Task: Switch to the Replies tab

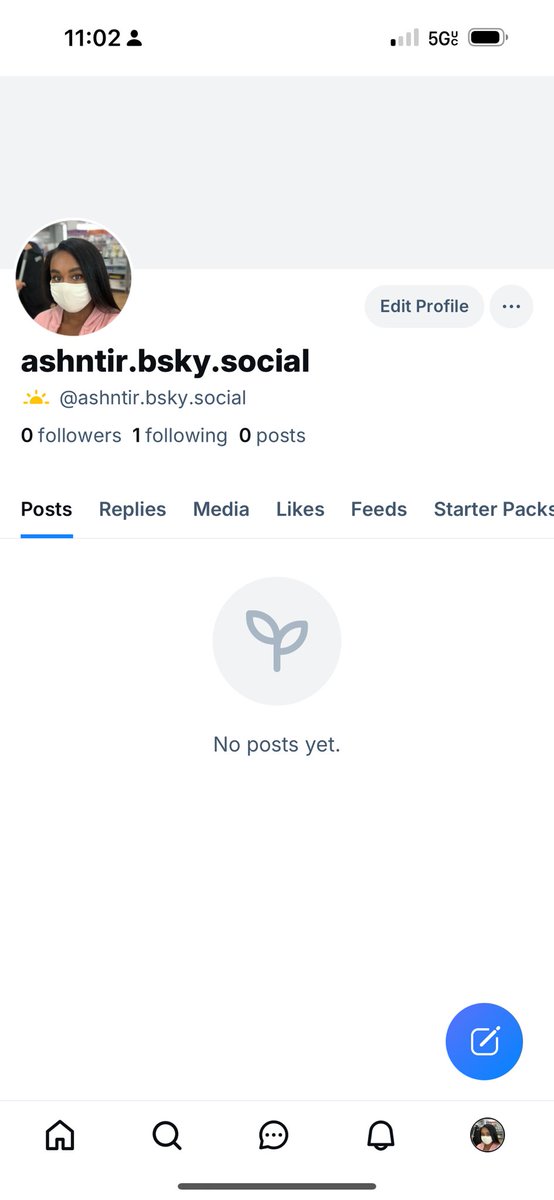Action: (132, 509)
